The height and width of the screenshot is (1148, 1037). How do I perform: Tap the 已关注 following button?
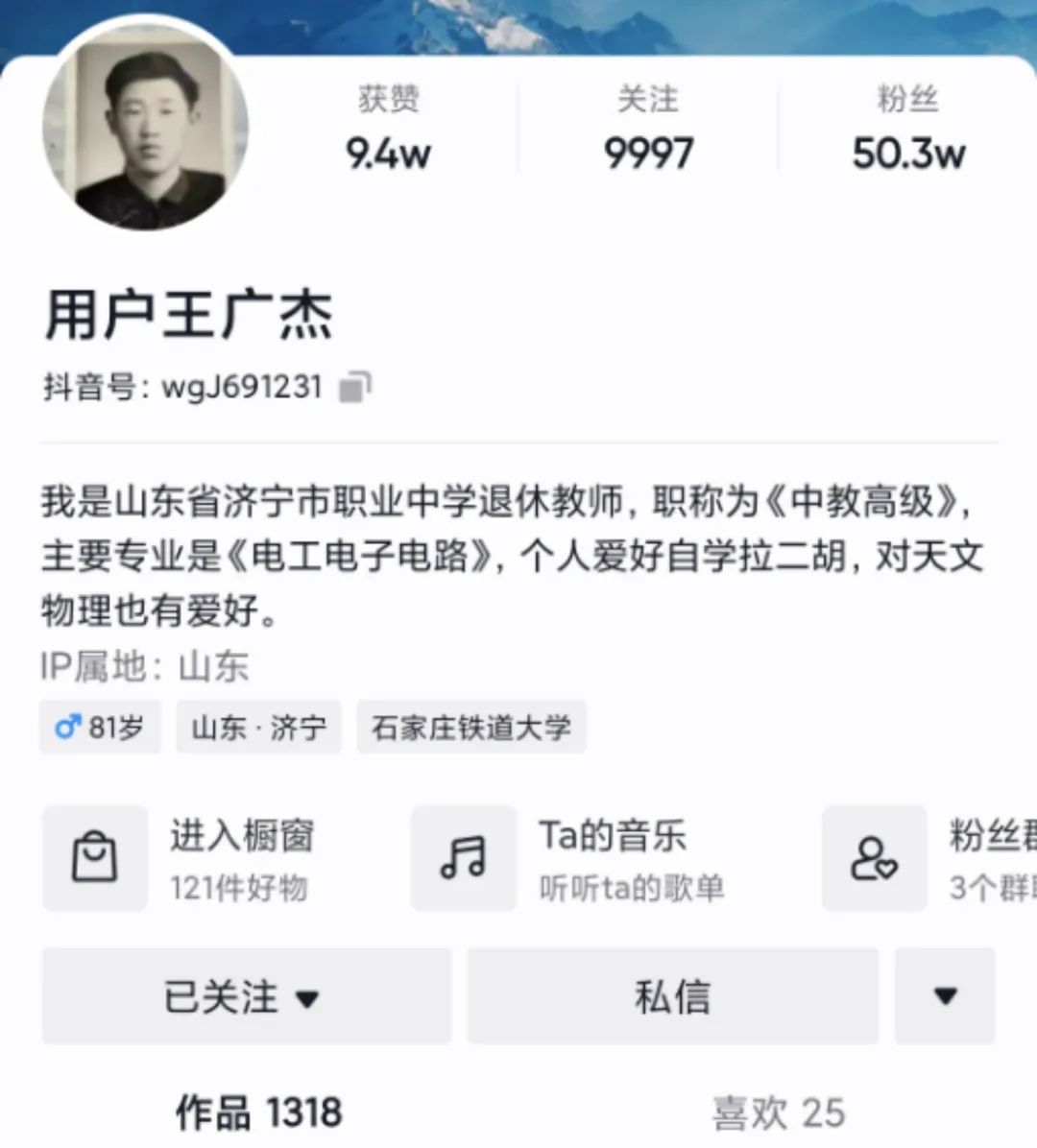pyautogui.click(x=246, y=996)
